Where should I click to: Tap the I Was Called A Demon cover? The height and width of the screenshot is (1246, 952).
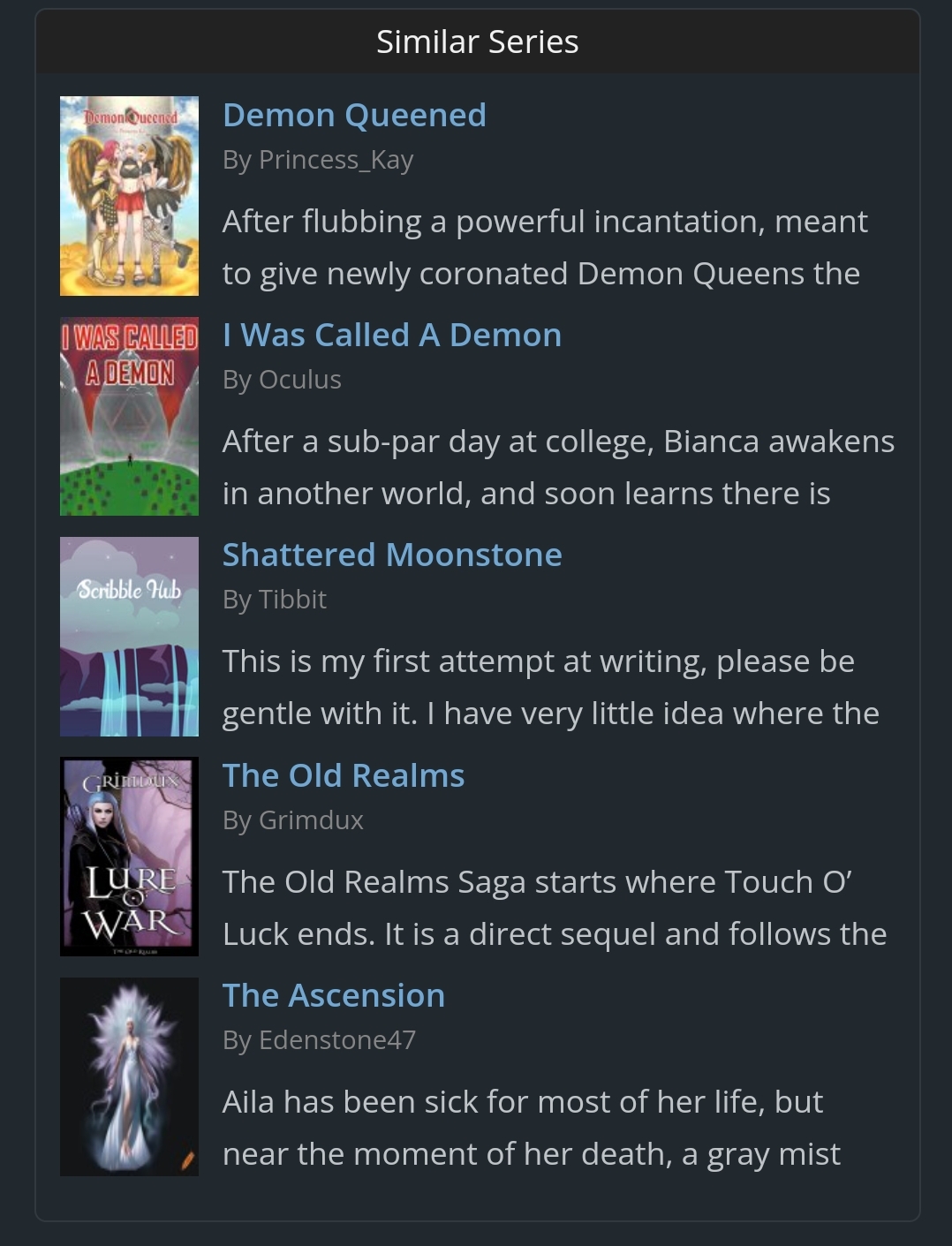[x=129, y=416]
